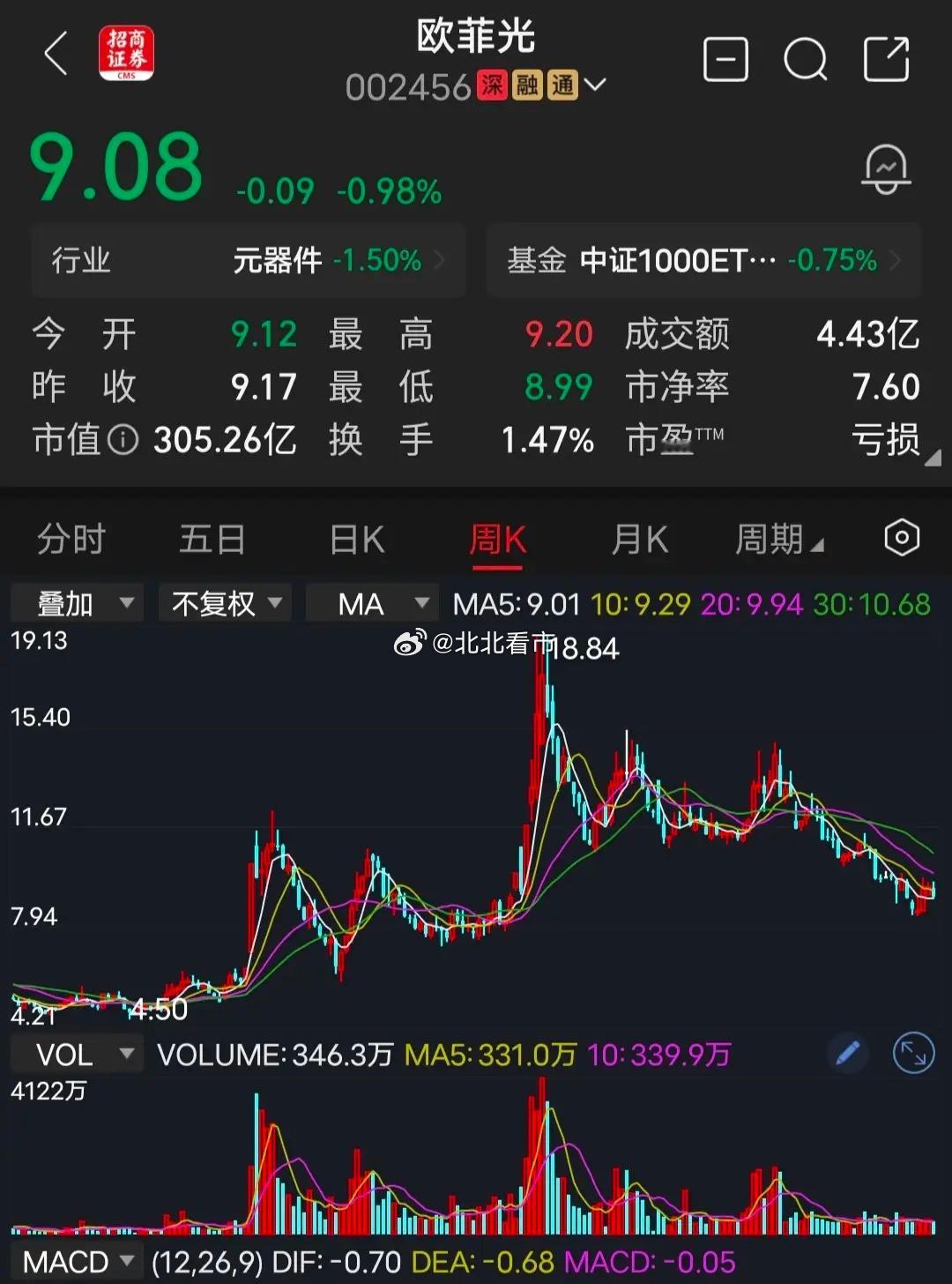Open the 周期 period selector

pos(779,539)
